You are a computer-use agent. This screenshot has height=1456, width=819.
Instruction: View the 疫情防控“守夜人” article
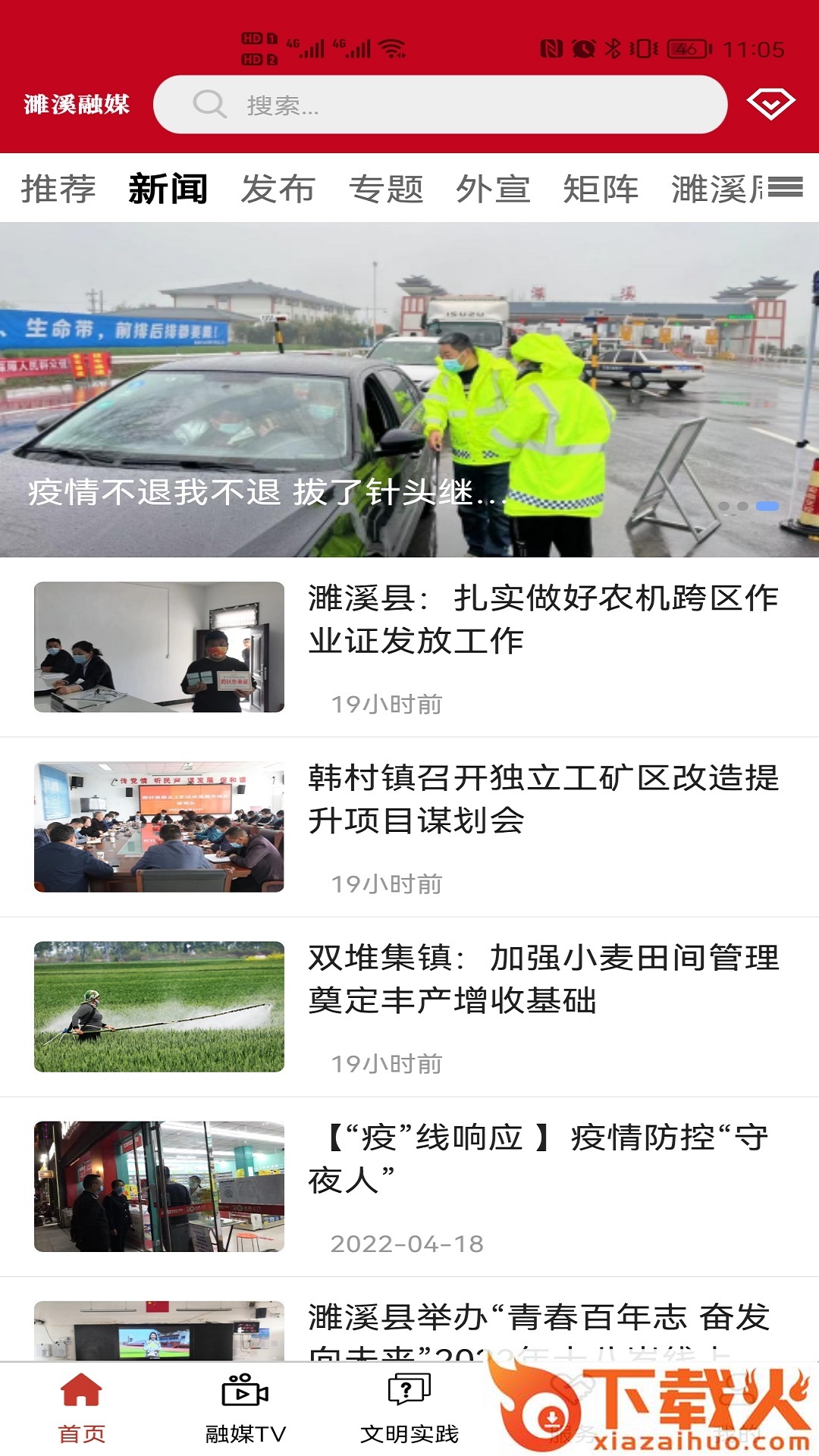click(x=543, y=1159)
